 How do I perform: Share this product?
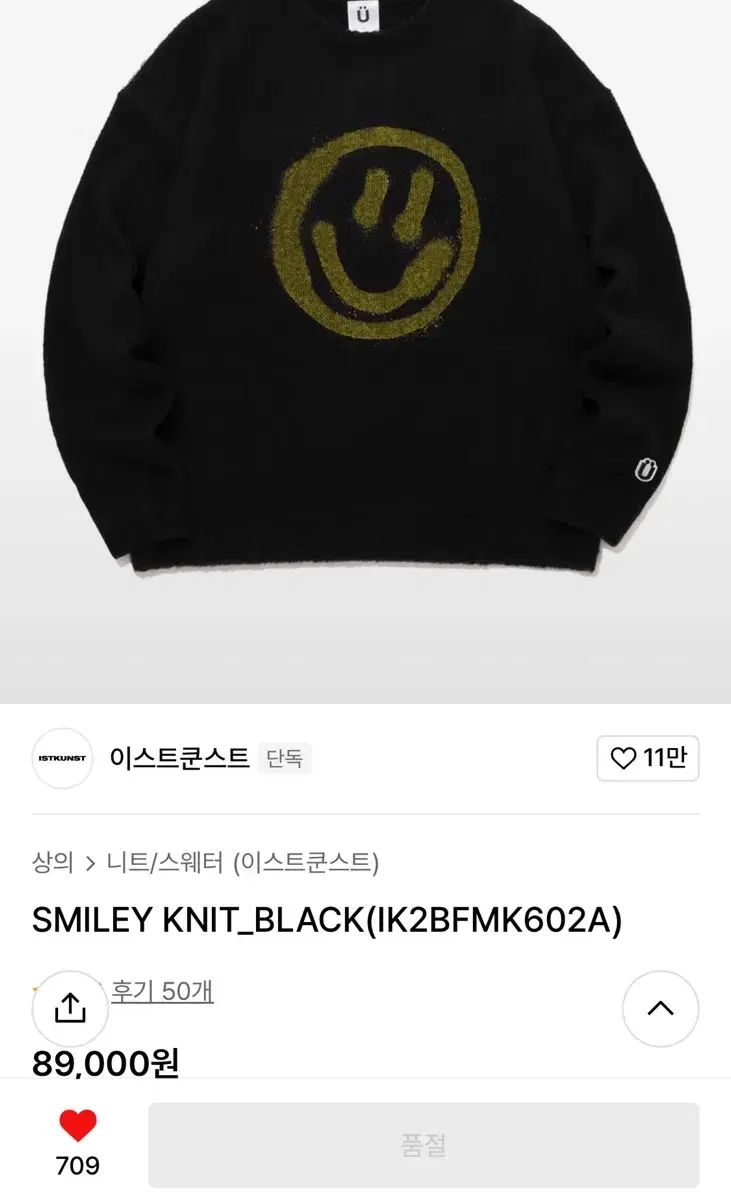[70, 1008]
